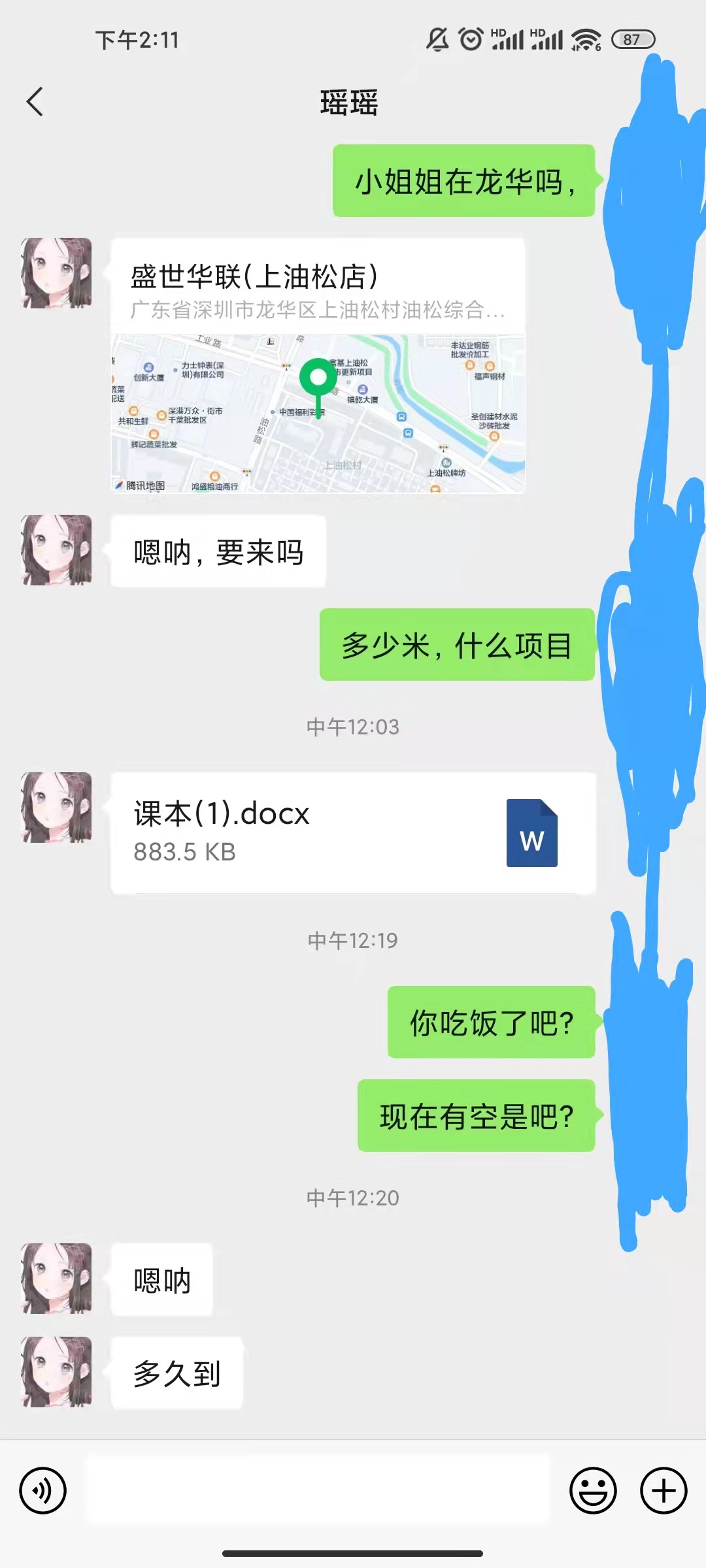The height and width of the screenshot is (1568, 706).
Task: Open the 课本(1).docx file
Action: [x=353, y=832]
